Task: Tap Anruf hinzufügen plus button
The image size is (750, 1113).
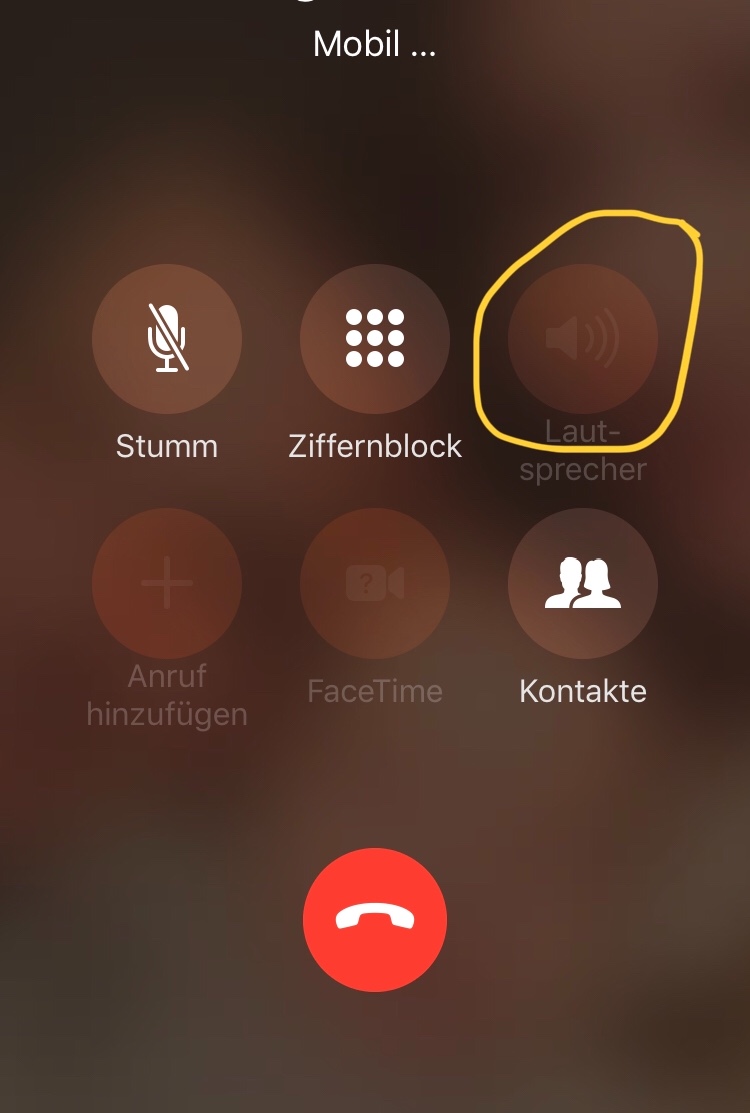Action: coord(167,583)
